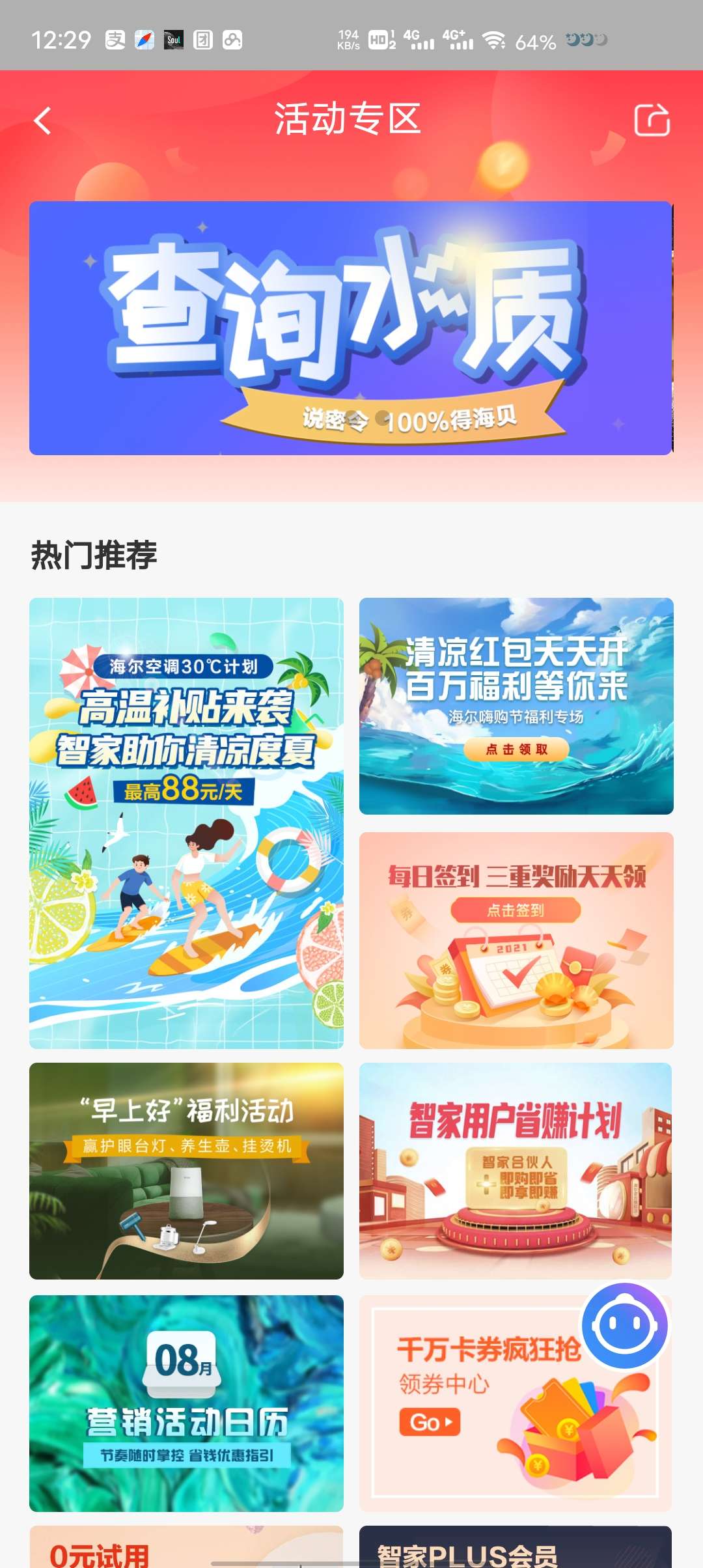View the "早上好"福利活动 card
The image size is (703, 1568).
[186, 1170]
